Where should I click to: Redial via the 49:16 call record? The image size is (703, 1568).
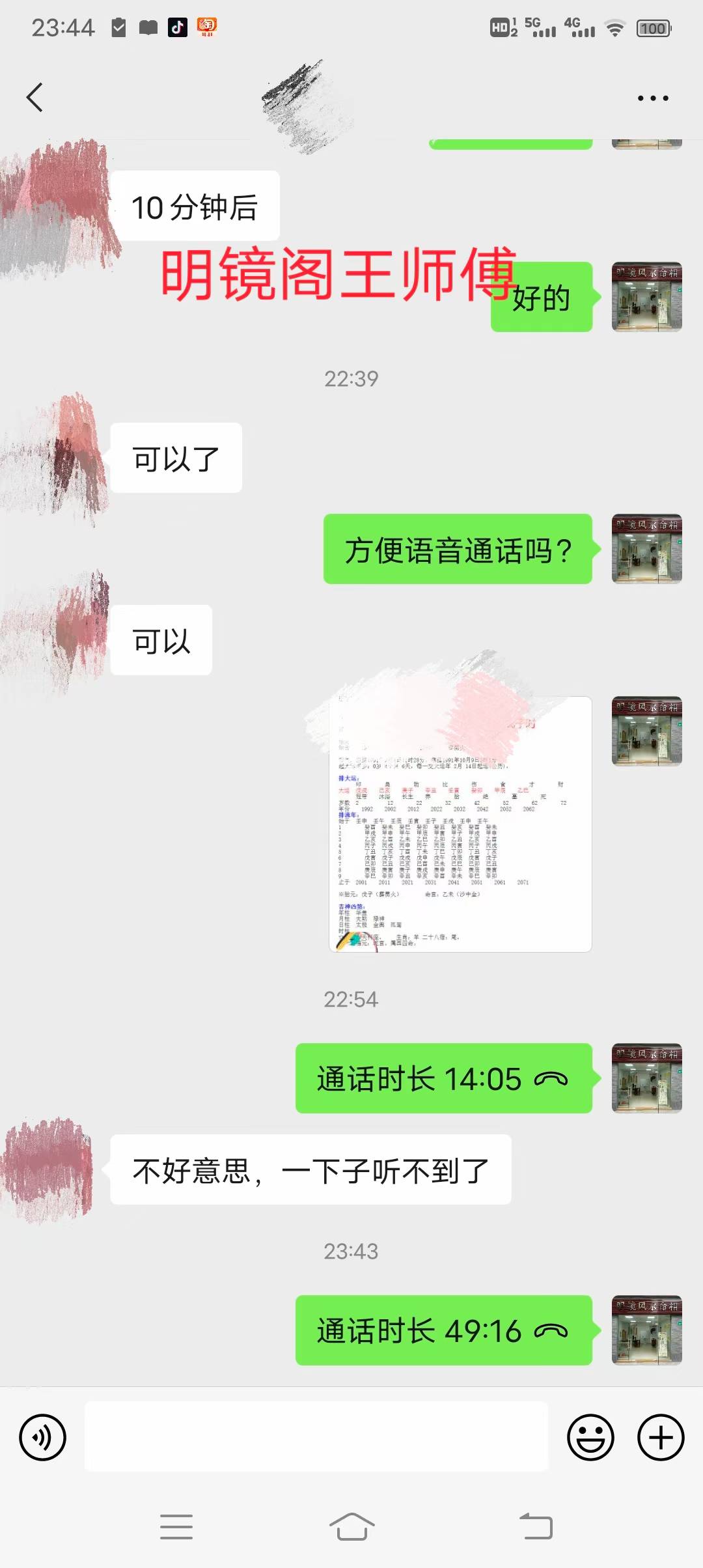pyautogui.click(x=443, y=1330)
